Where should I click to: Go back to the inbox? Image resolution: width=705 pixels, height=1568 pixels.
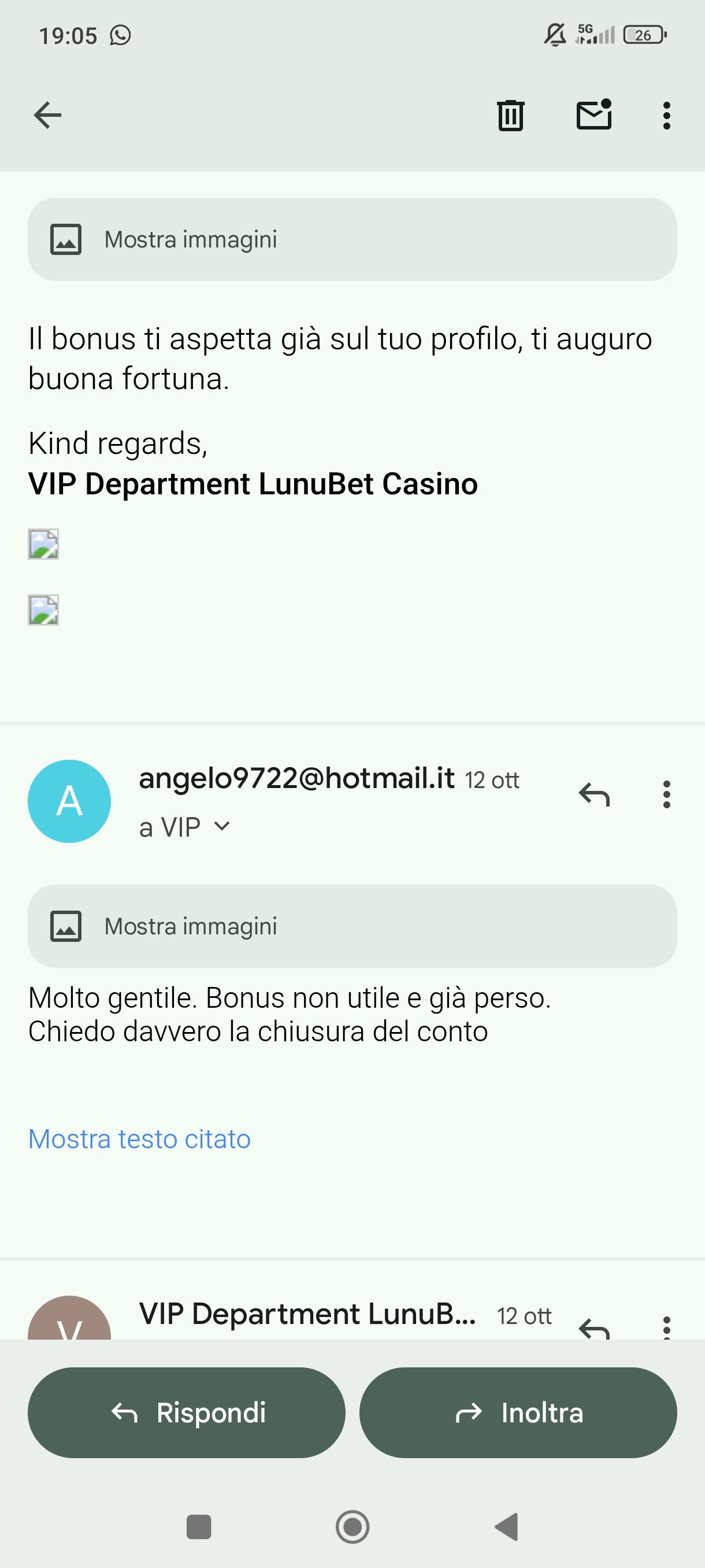coord(47,115)
